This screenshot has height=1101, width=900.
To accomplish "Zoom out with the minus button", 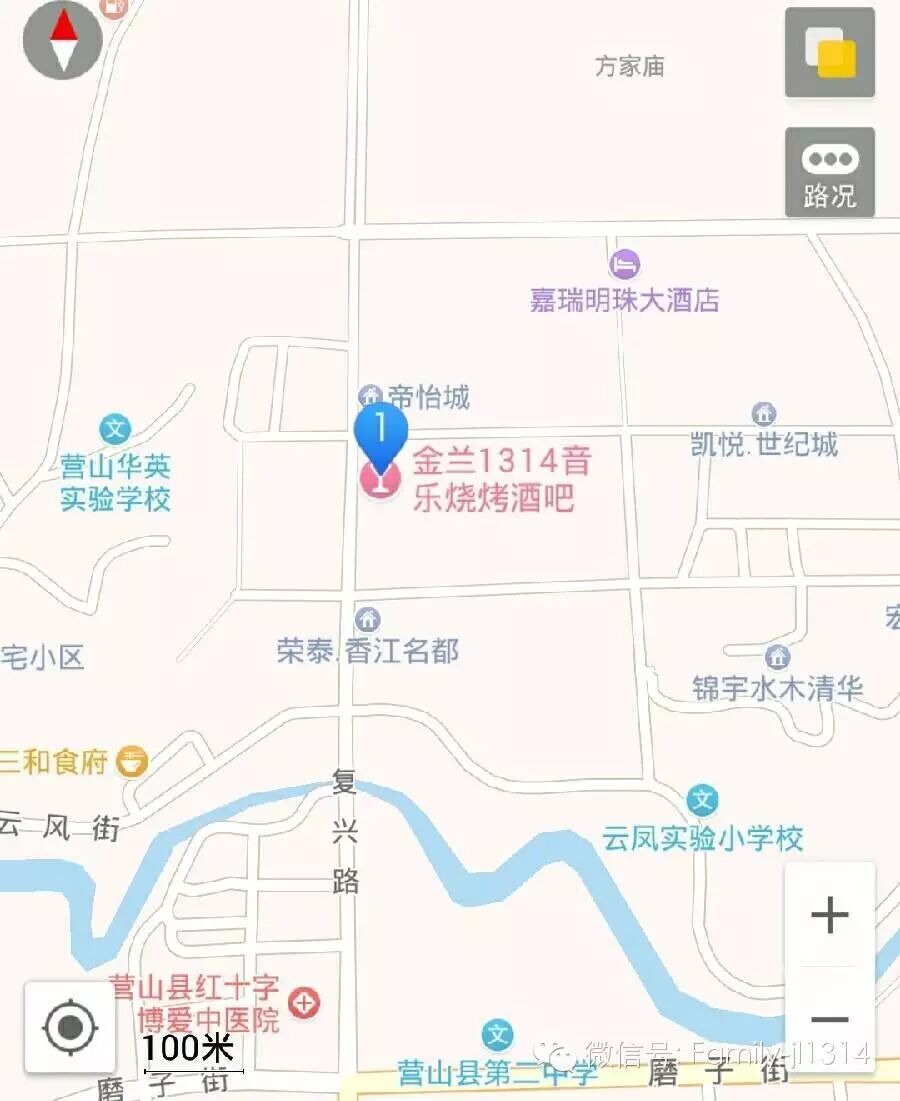I will (x=830, y=1019).
